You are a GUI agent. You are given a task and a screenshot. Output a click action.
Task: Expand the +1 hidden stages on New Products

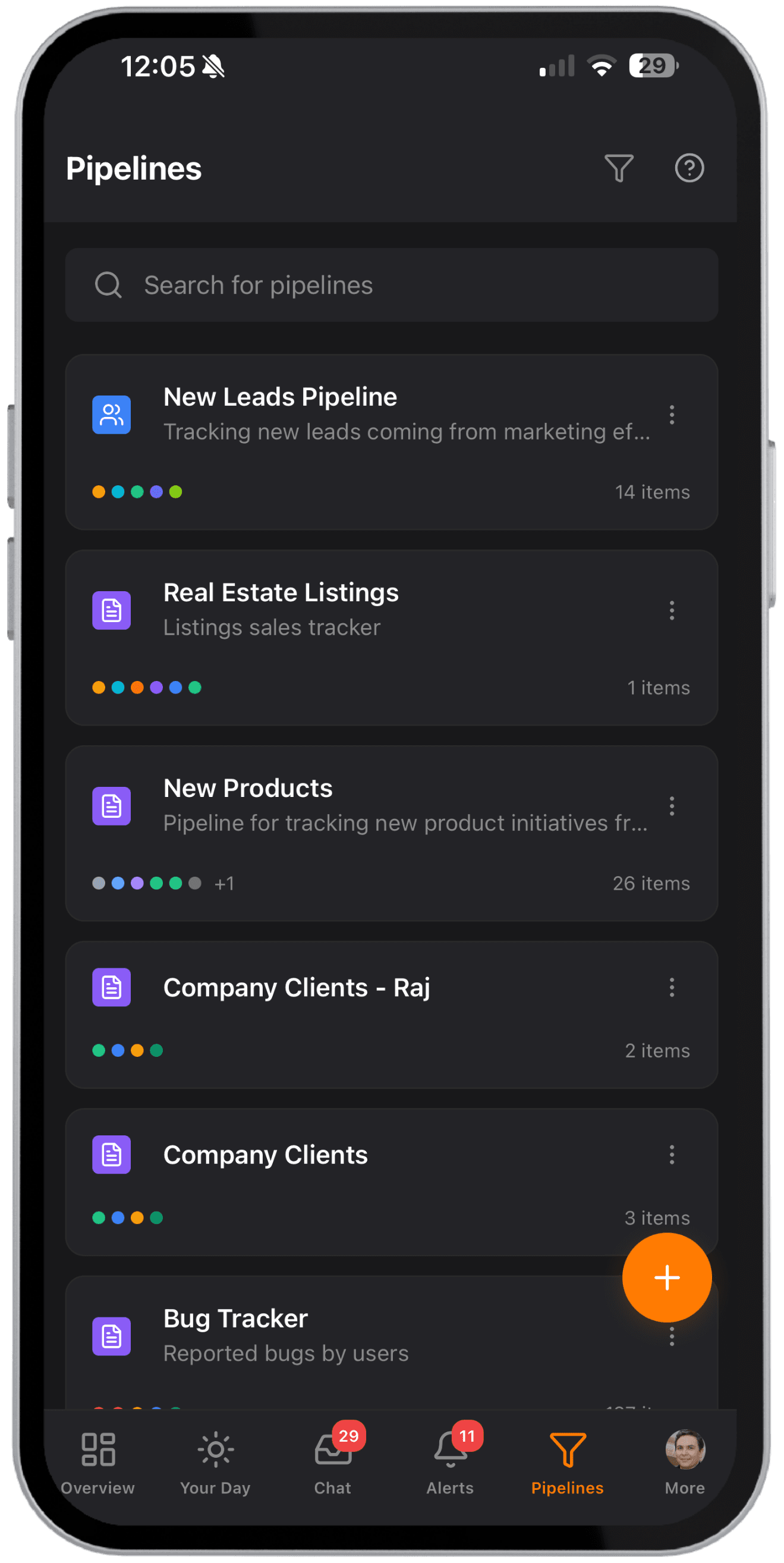pos(224,883)
